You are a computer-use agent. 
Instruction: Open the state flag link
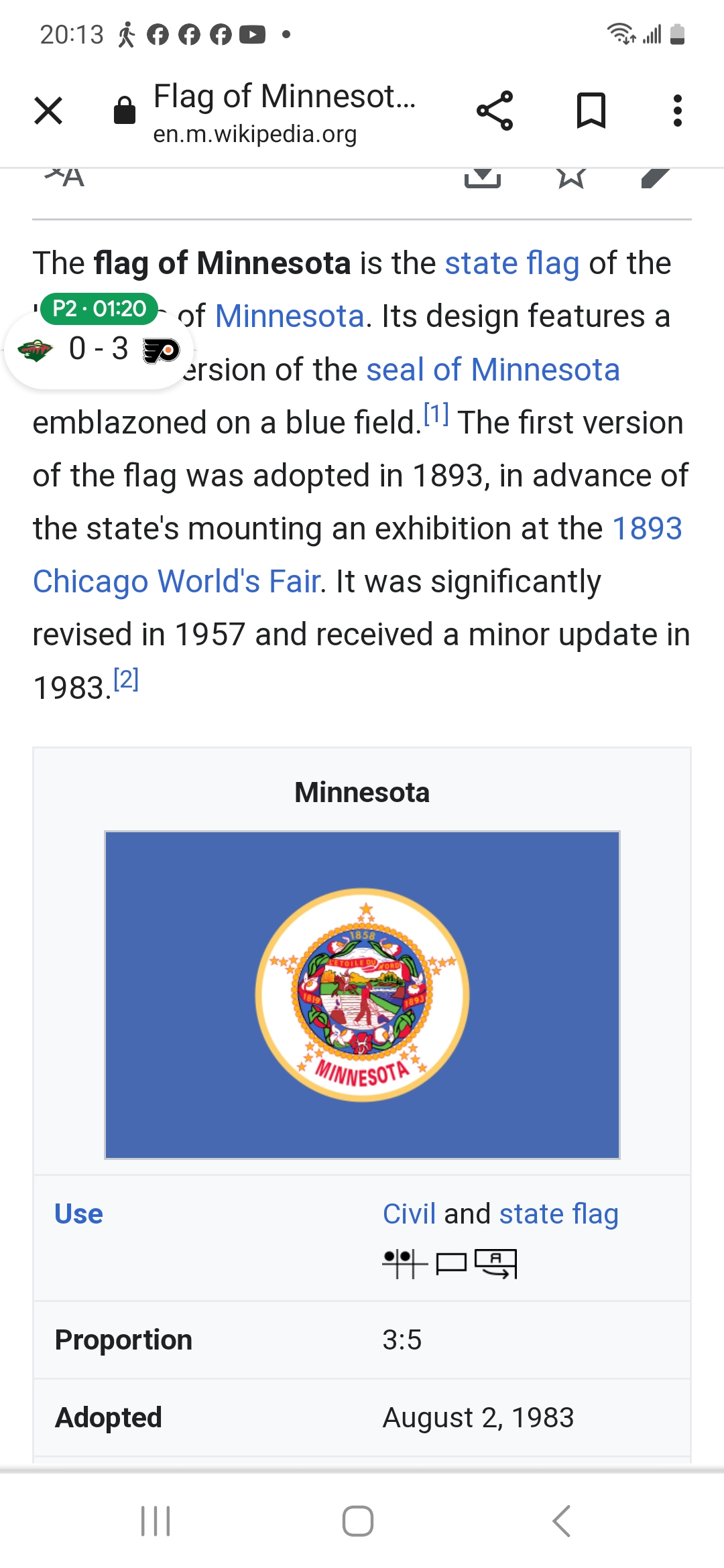[x=511, y=263]
